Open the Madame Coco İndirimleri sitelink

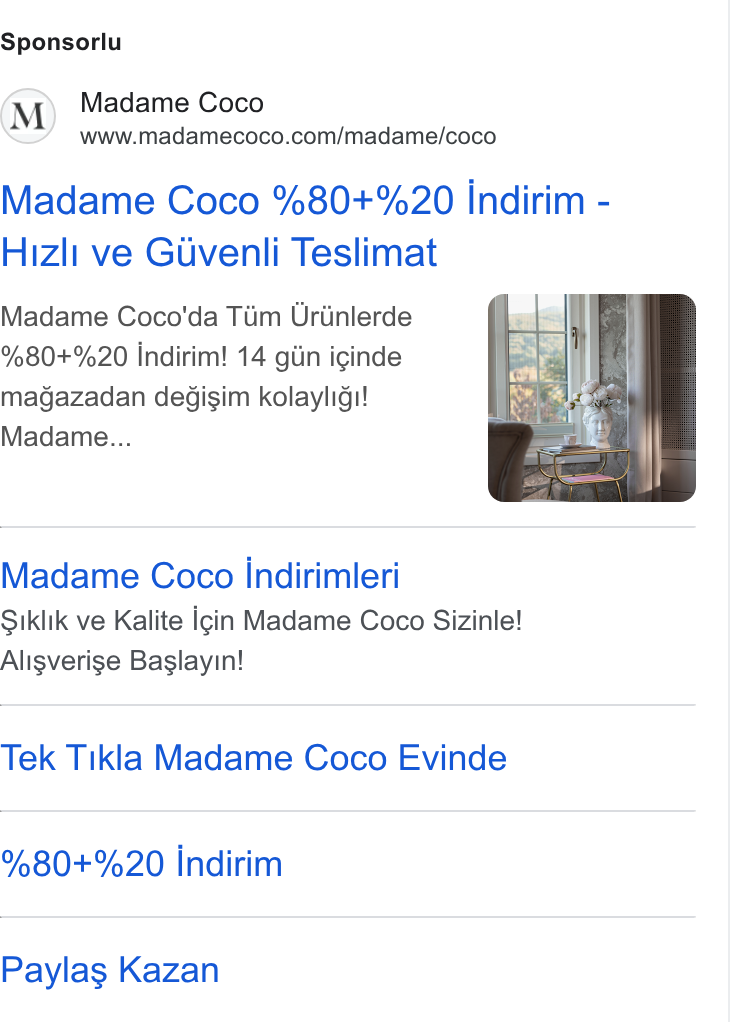tap(200, 576)
